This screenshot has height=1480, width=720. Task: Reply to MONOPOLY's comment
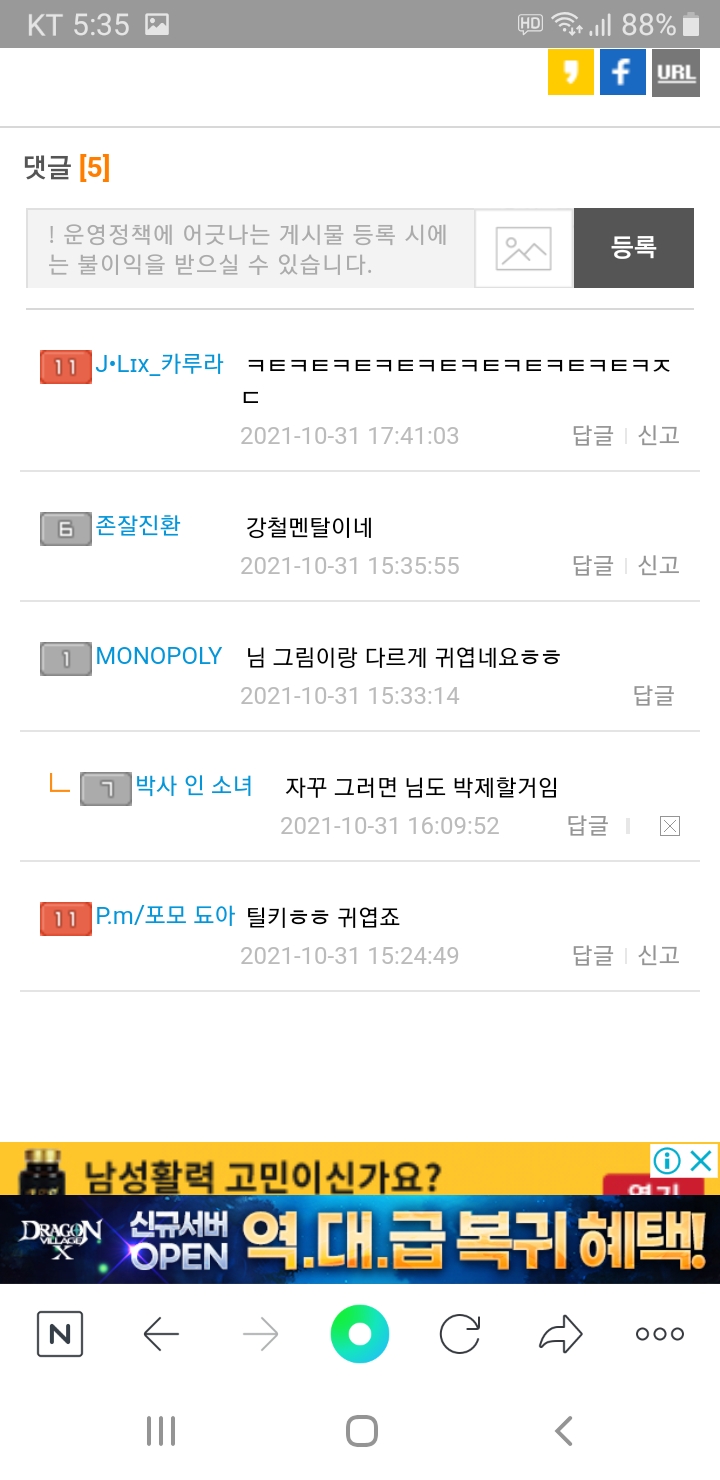[x=653, y=695]
